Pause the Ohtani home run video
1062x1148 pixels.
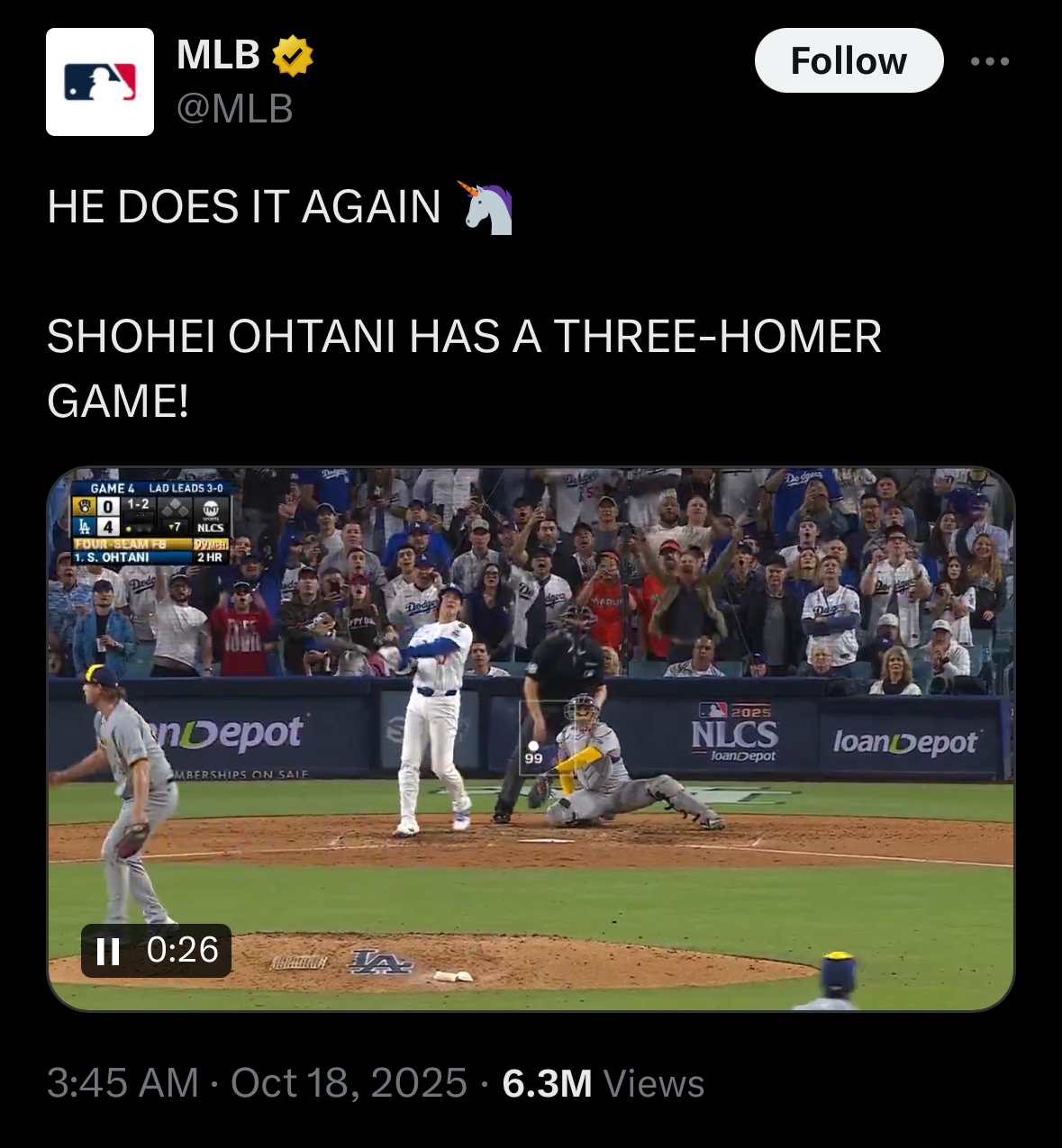108,951
